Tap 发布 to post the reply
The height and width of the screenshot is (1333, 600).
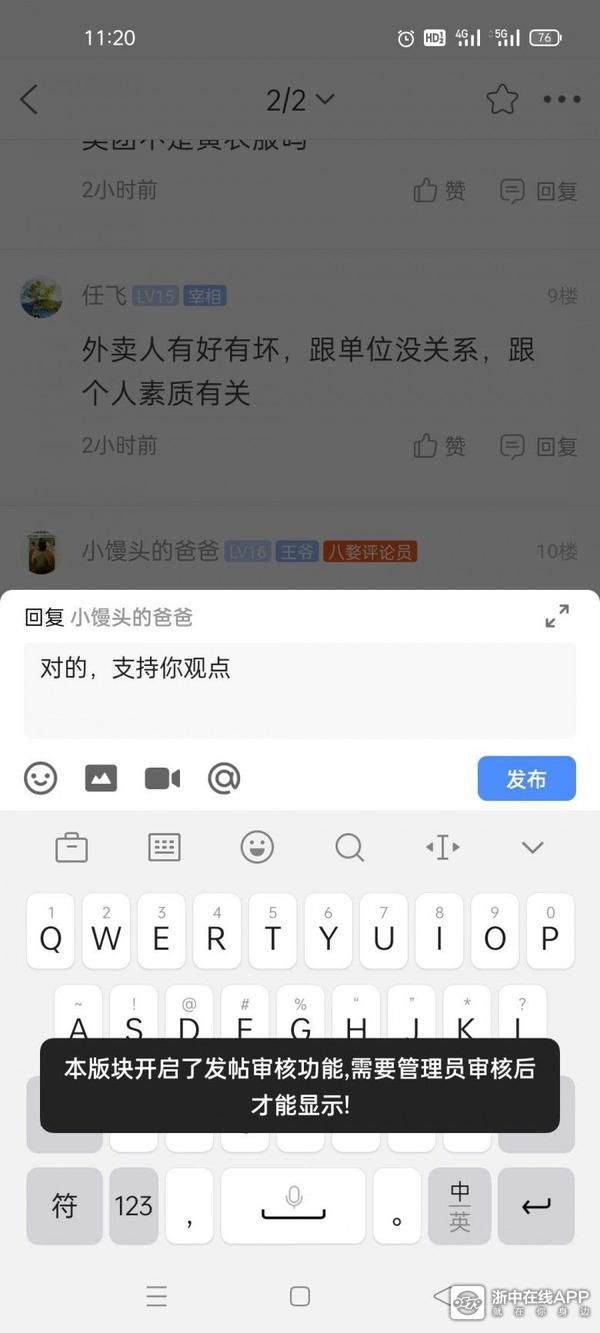pos(526,779)
